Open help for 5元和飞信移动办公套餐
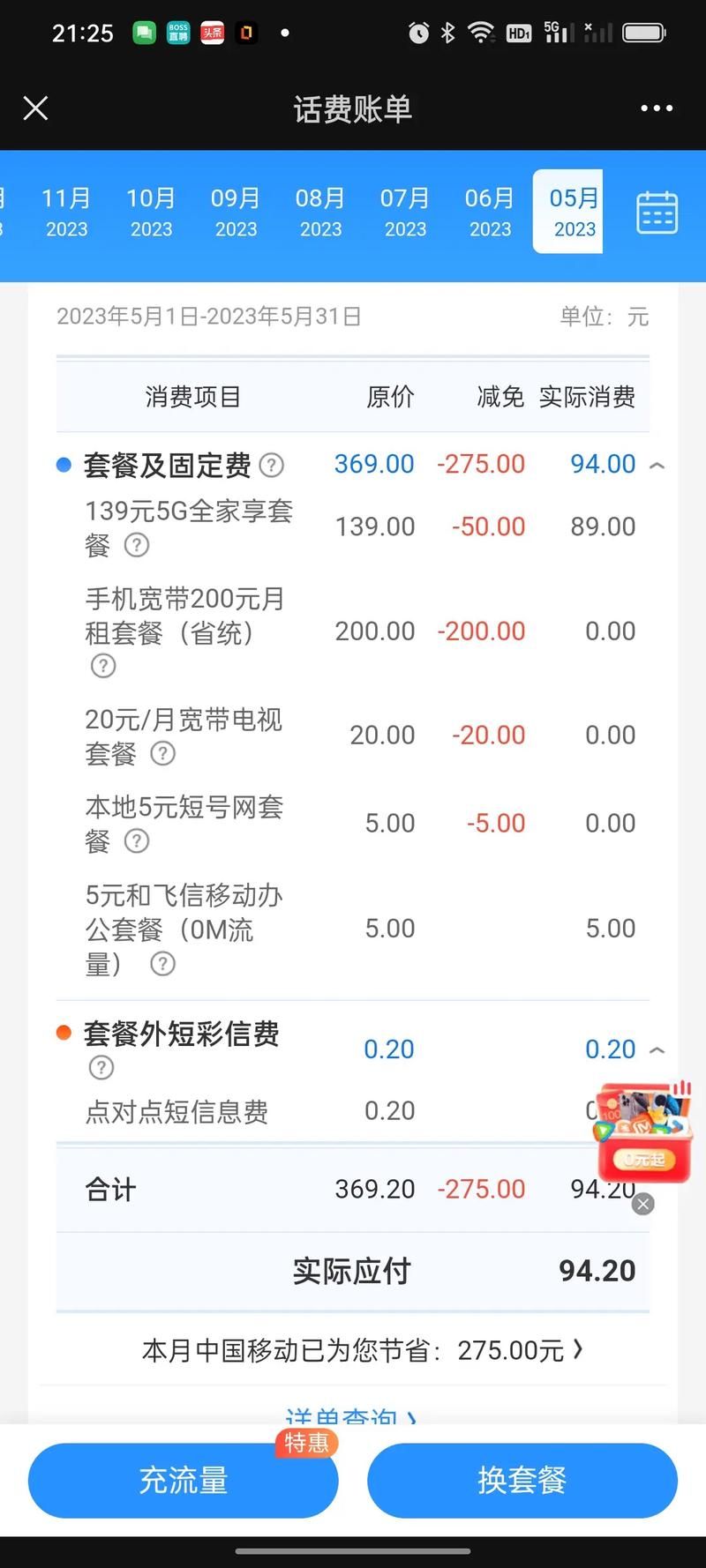706x1568 pixels. (162, 964)
